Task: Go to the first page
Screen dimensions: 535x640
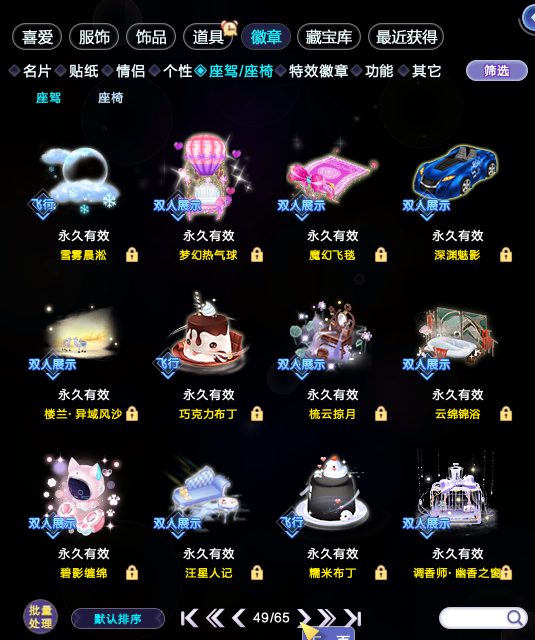Action: tap(189, 618)
